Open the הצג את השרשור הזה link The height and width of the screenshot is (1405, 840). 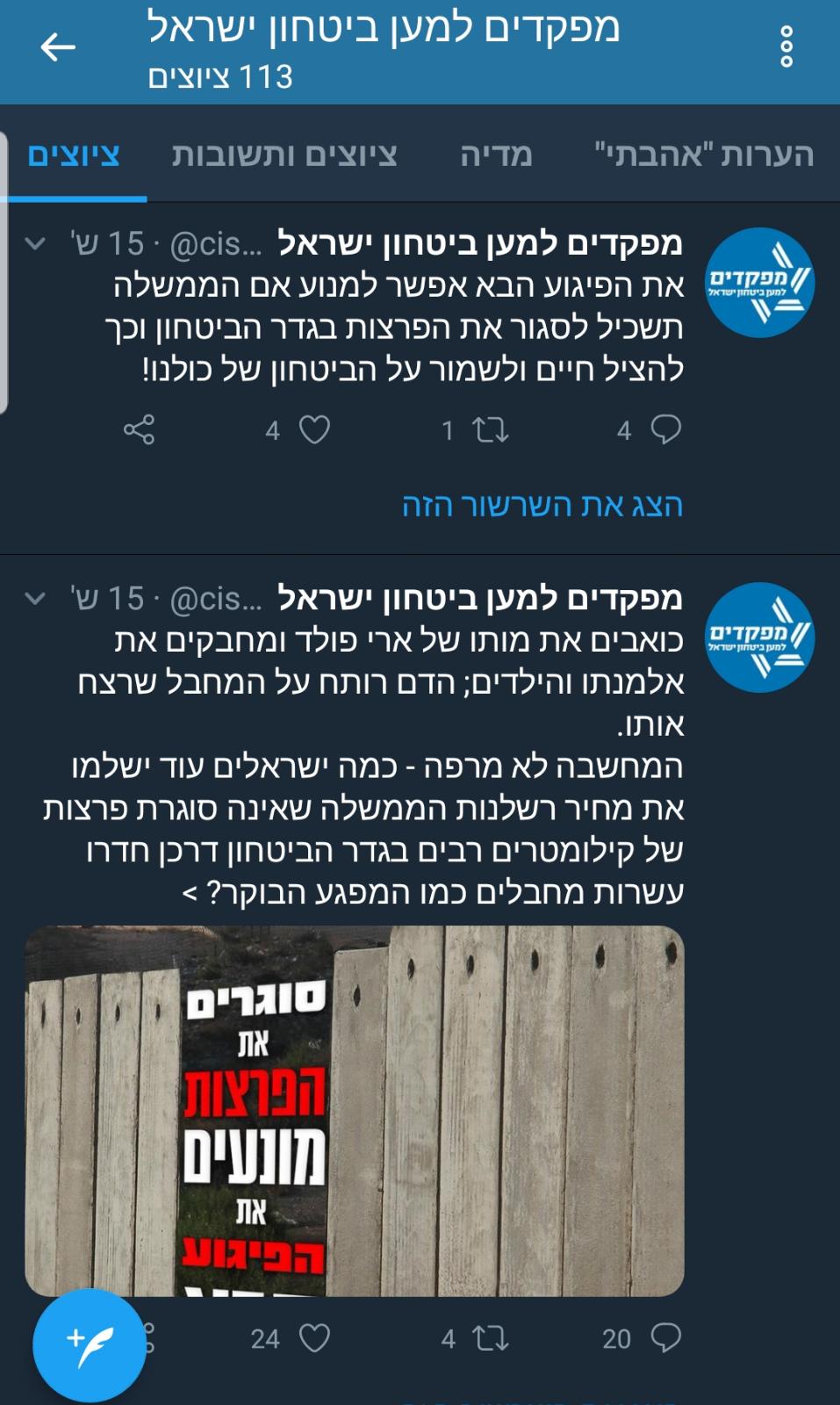[x=542, y=505]
